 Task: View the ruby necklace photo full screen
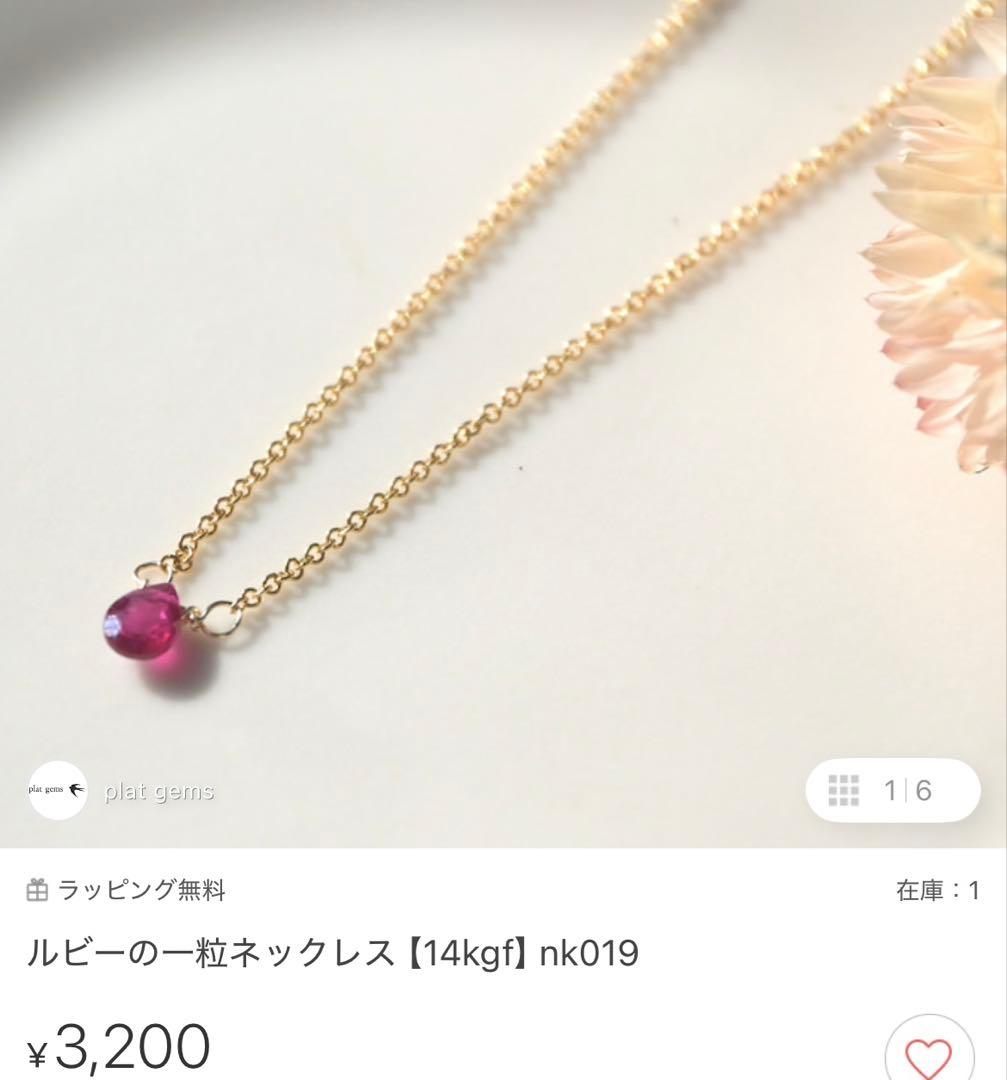click(x=500, y=400)
